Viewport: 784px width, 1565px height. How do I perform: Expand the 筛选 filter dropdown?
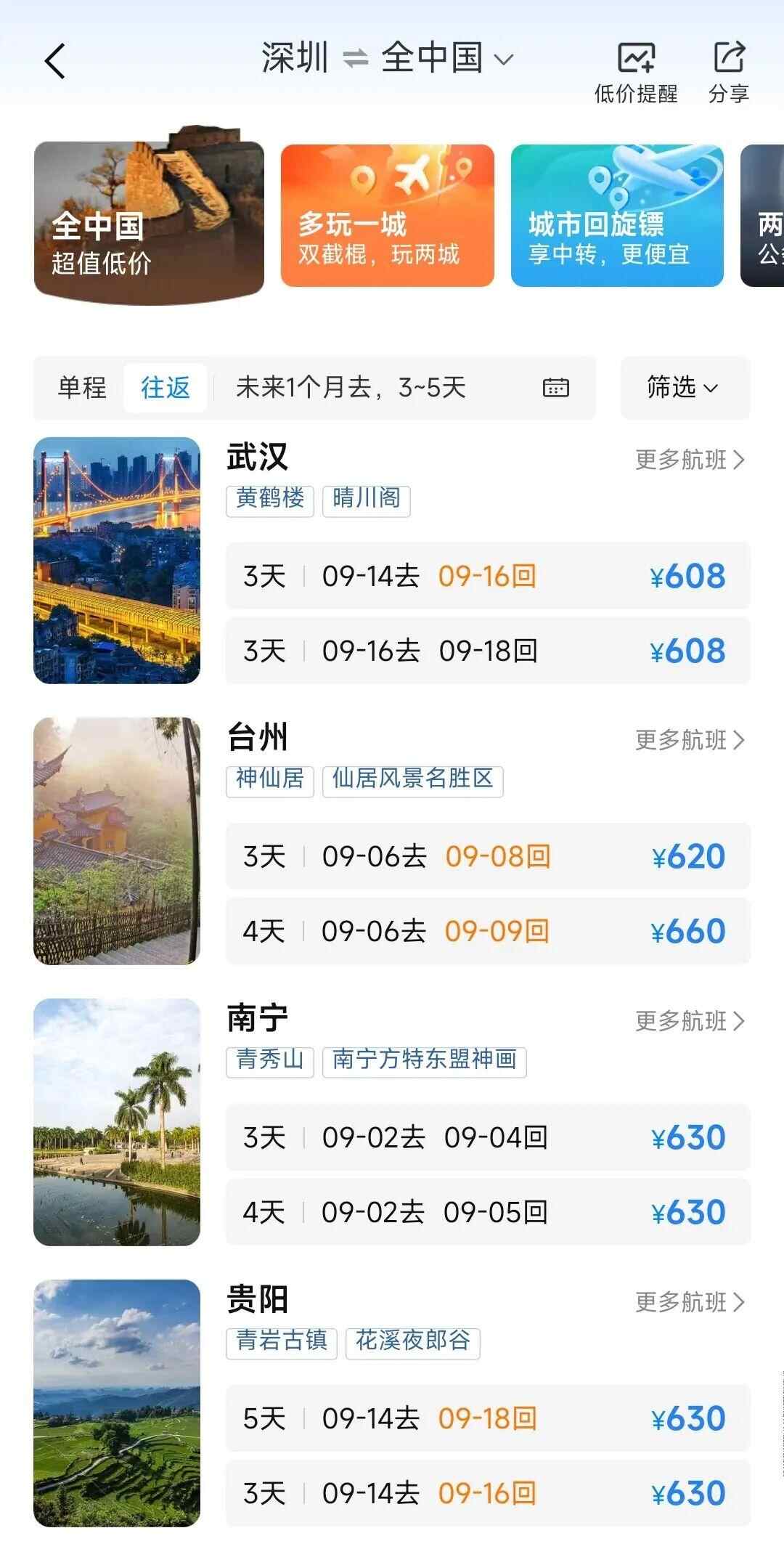tap(683, 388)
